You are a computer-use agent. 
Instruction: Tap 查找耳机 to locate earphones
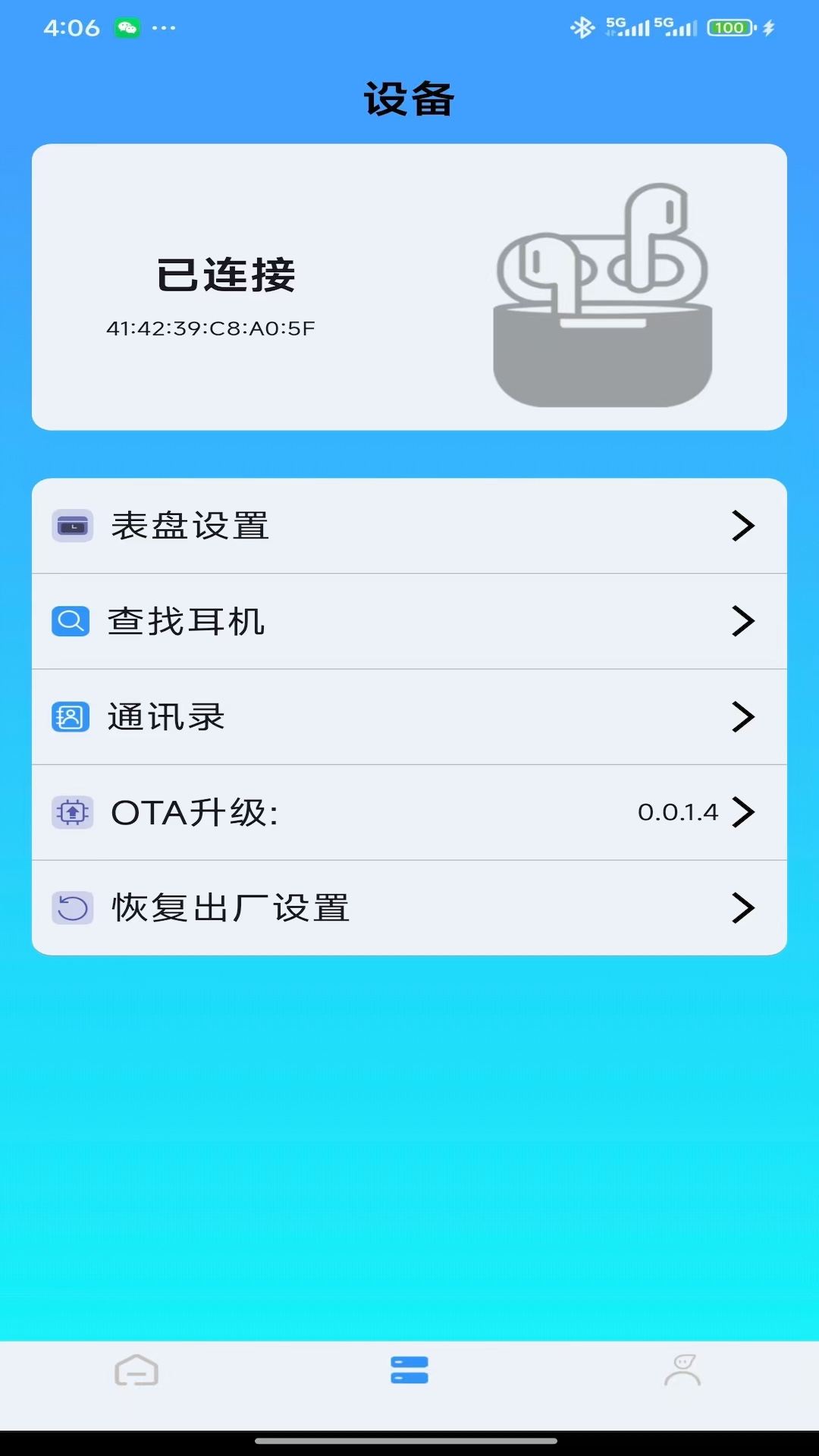click(186, 621)
